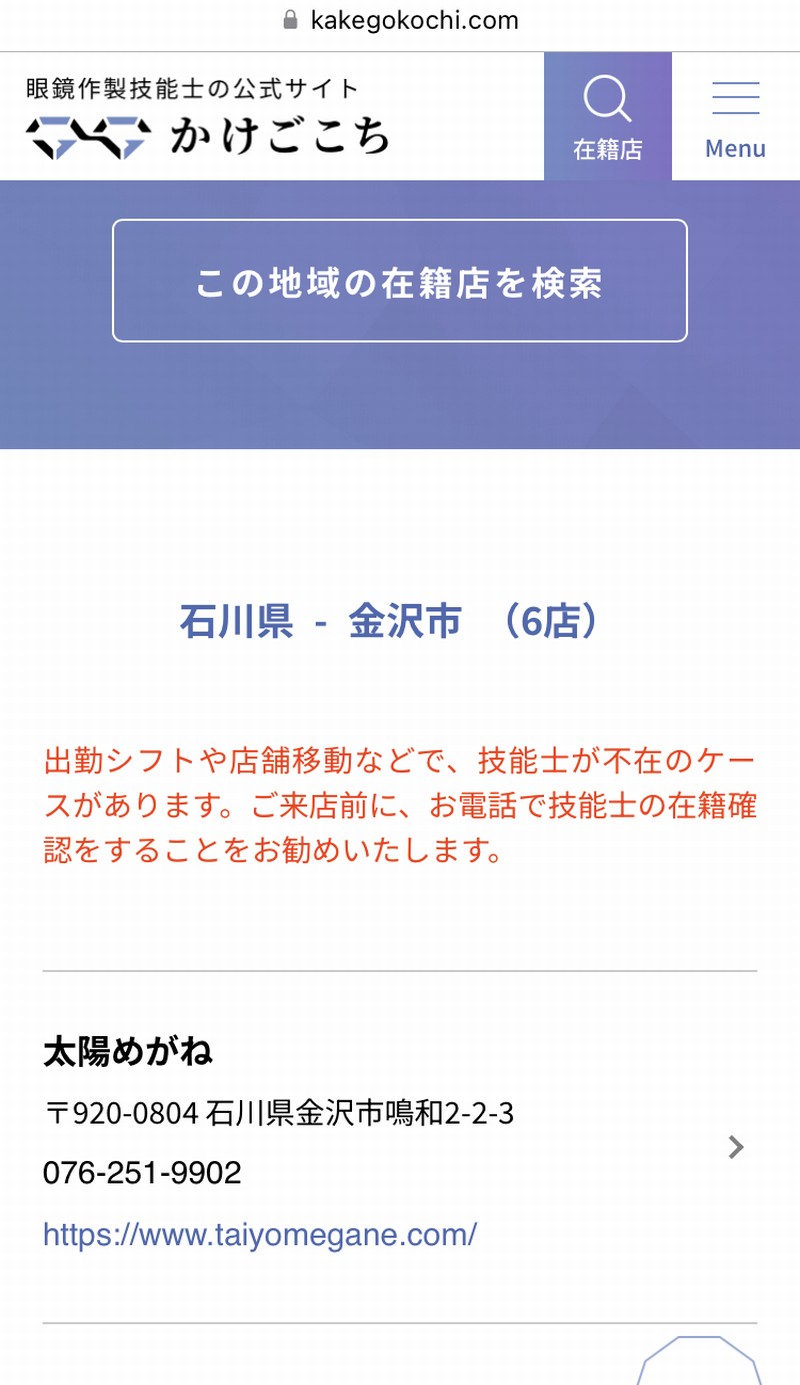This screenshot has width=800, height=1385.
Task: Tap the kakegokochi.com address bar
Action: click(x=400, y=21)
